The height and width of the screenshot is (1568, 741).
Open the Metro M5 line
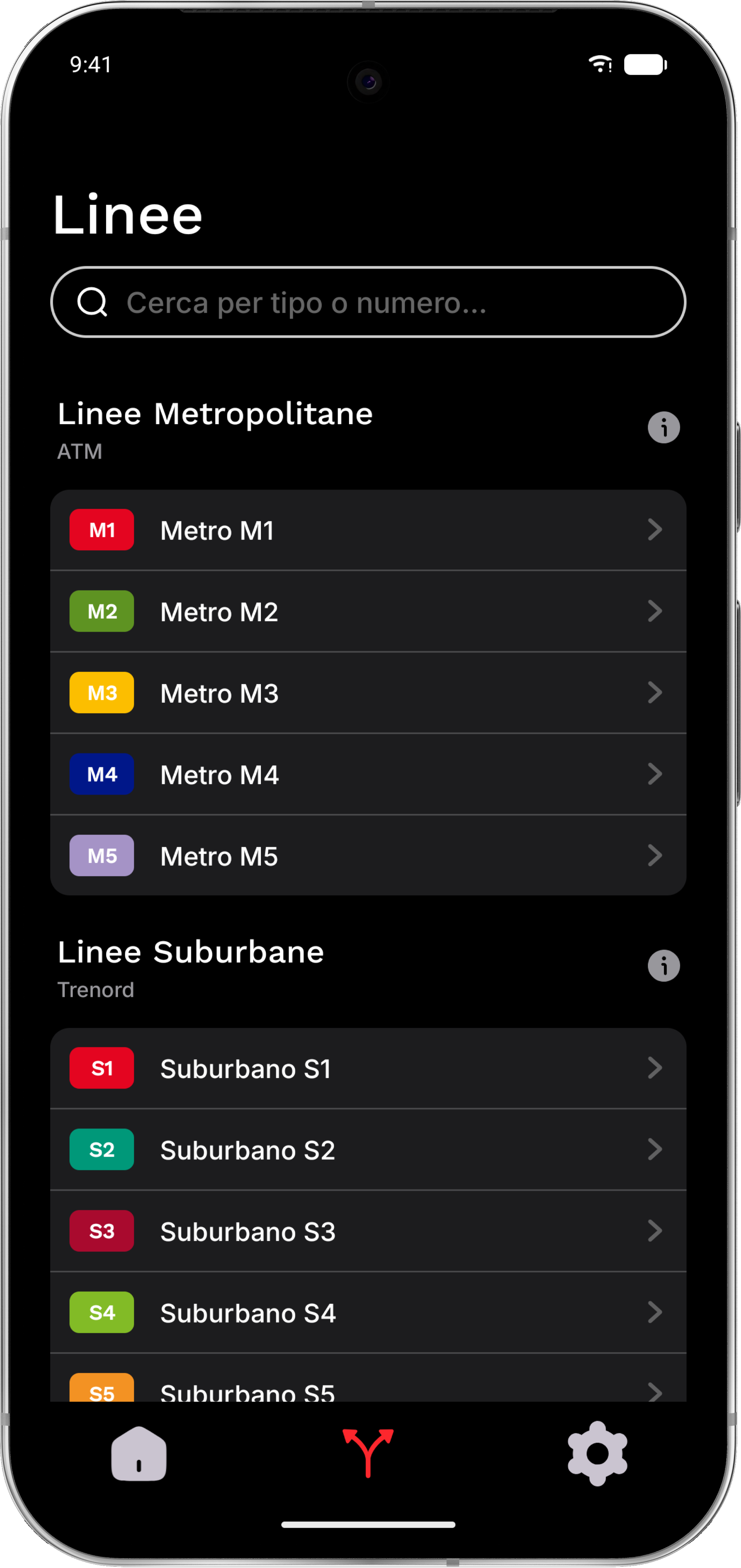click(x=367, y=856)
